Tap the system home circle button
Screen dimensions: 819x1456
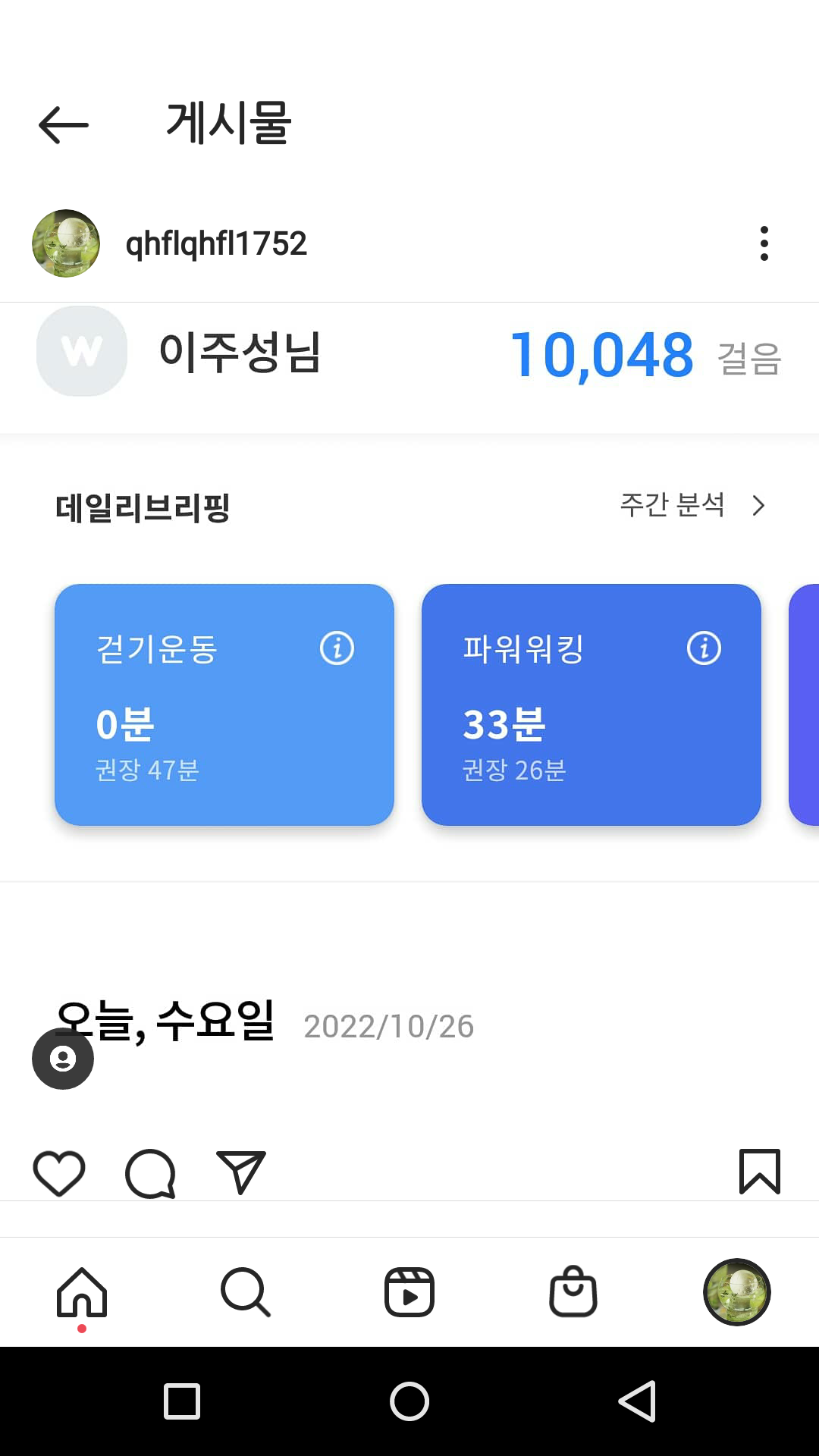point(409,1401)
